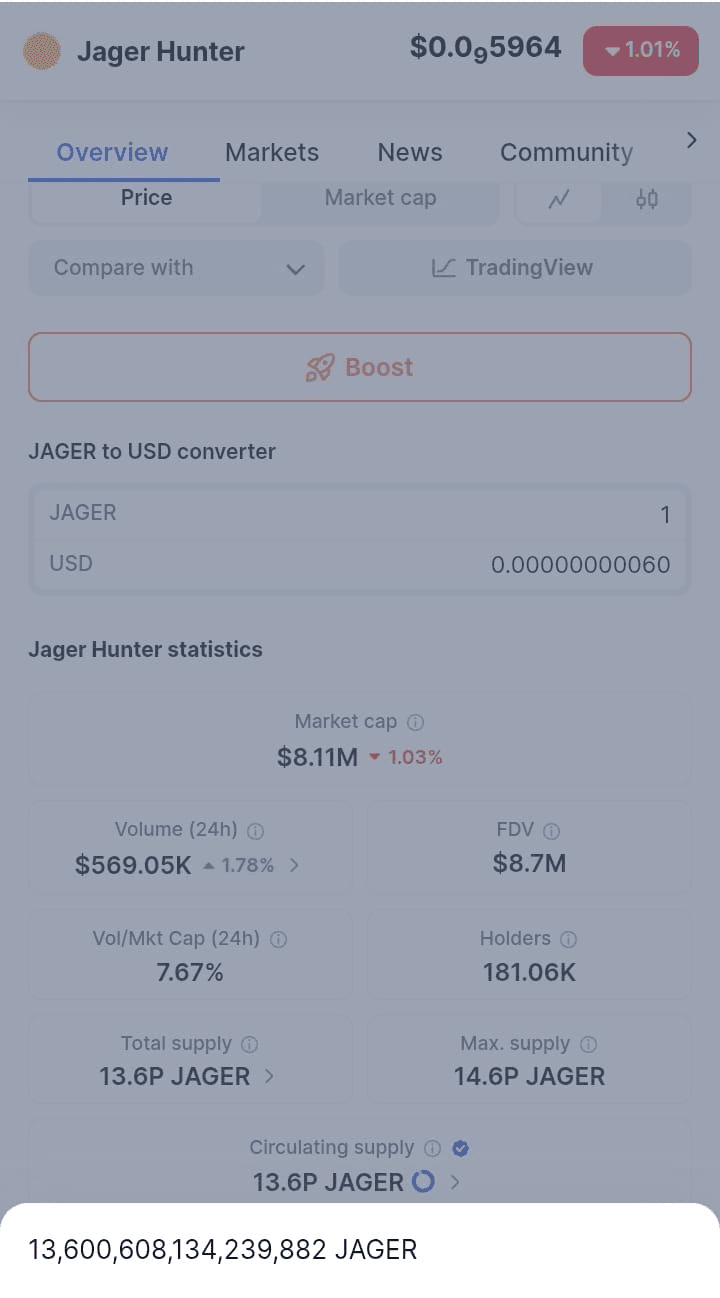This screenshot has width=720, height=1298.
Task: Choose the line chart view
Action: coord(559,199)
